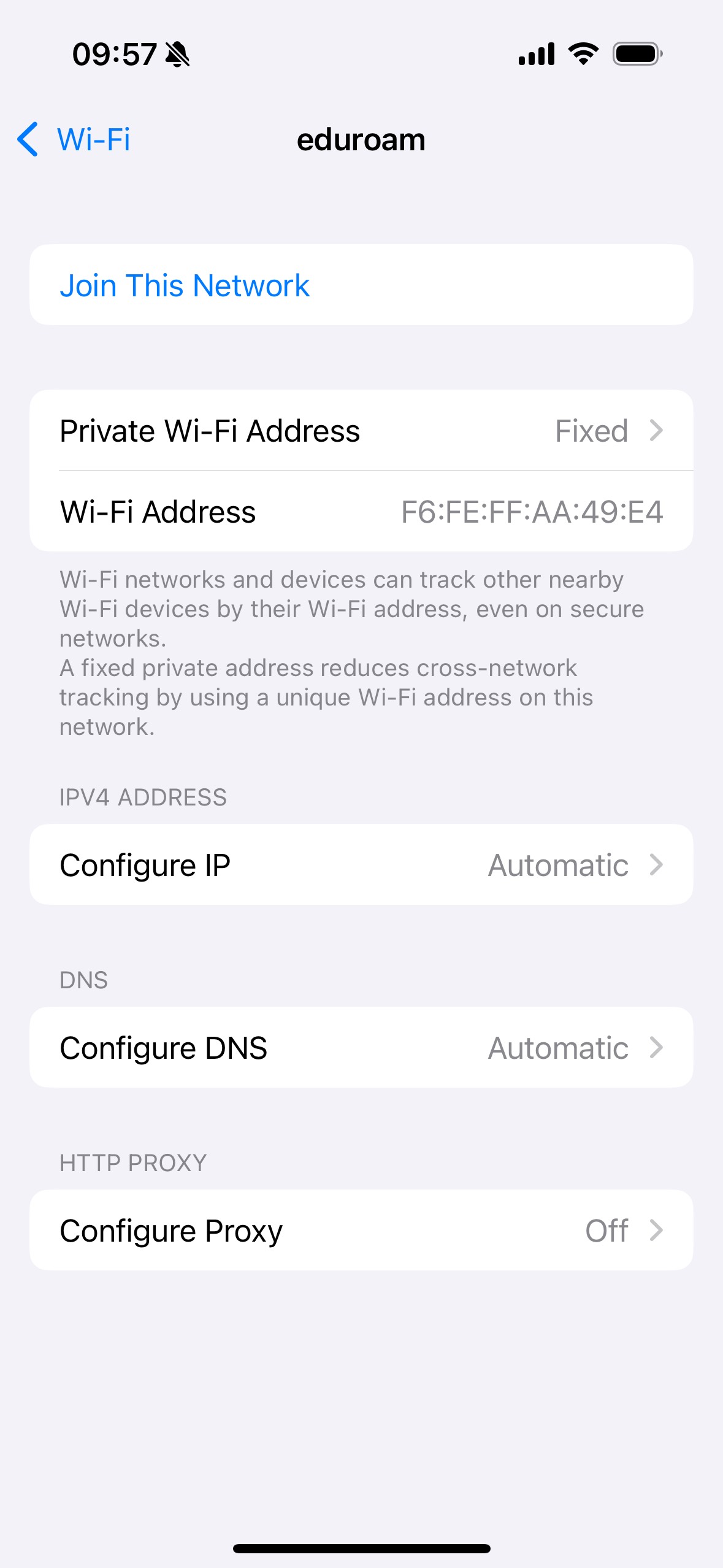Tap the chevron beside Configure Proxy
Viewport: 723px width, 1568px height.
tap(657, 1229)
